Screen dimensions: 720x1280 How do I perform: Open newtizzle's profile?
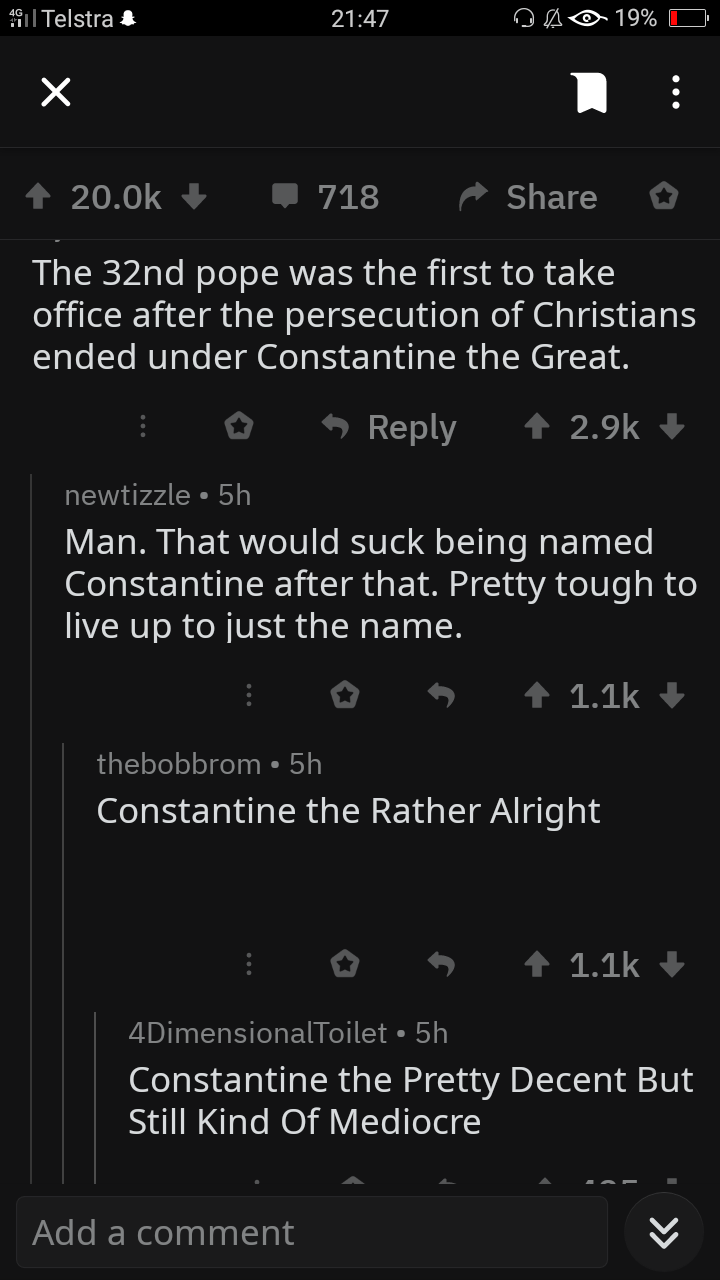pos(127,494)
